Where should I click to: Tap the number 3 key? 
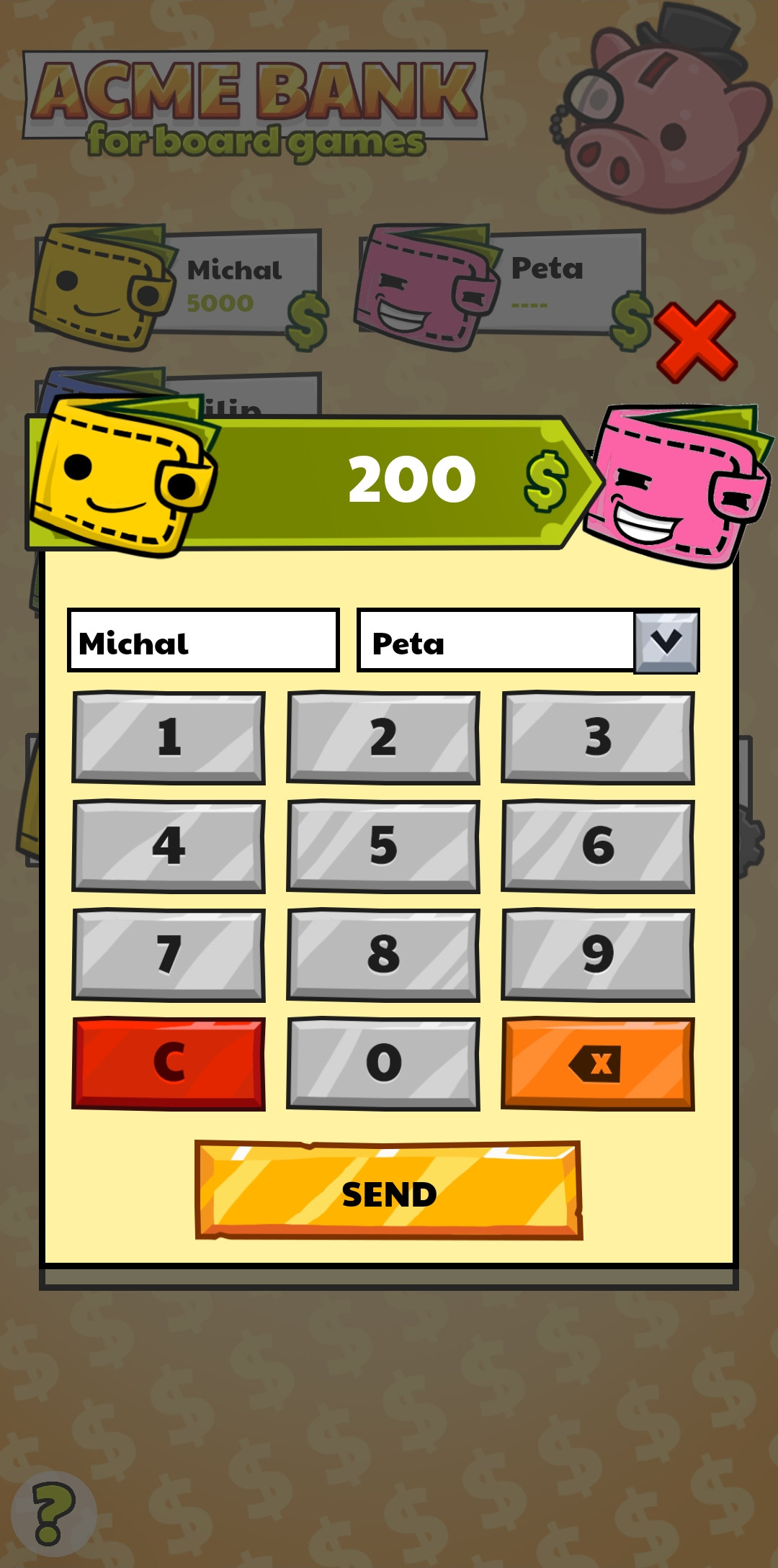[x=598, y=737]
